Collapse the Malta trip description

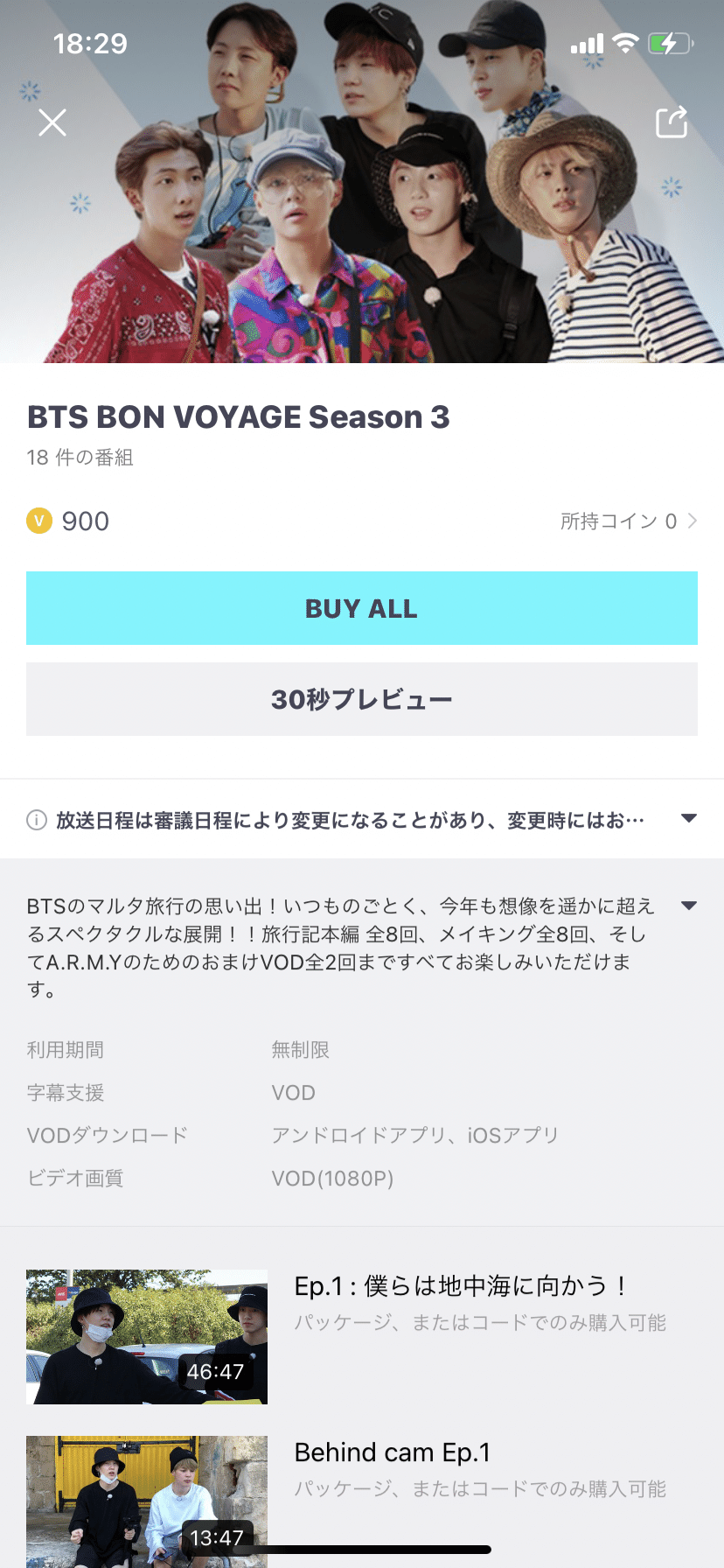(690, 906)
